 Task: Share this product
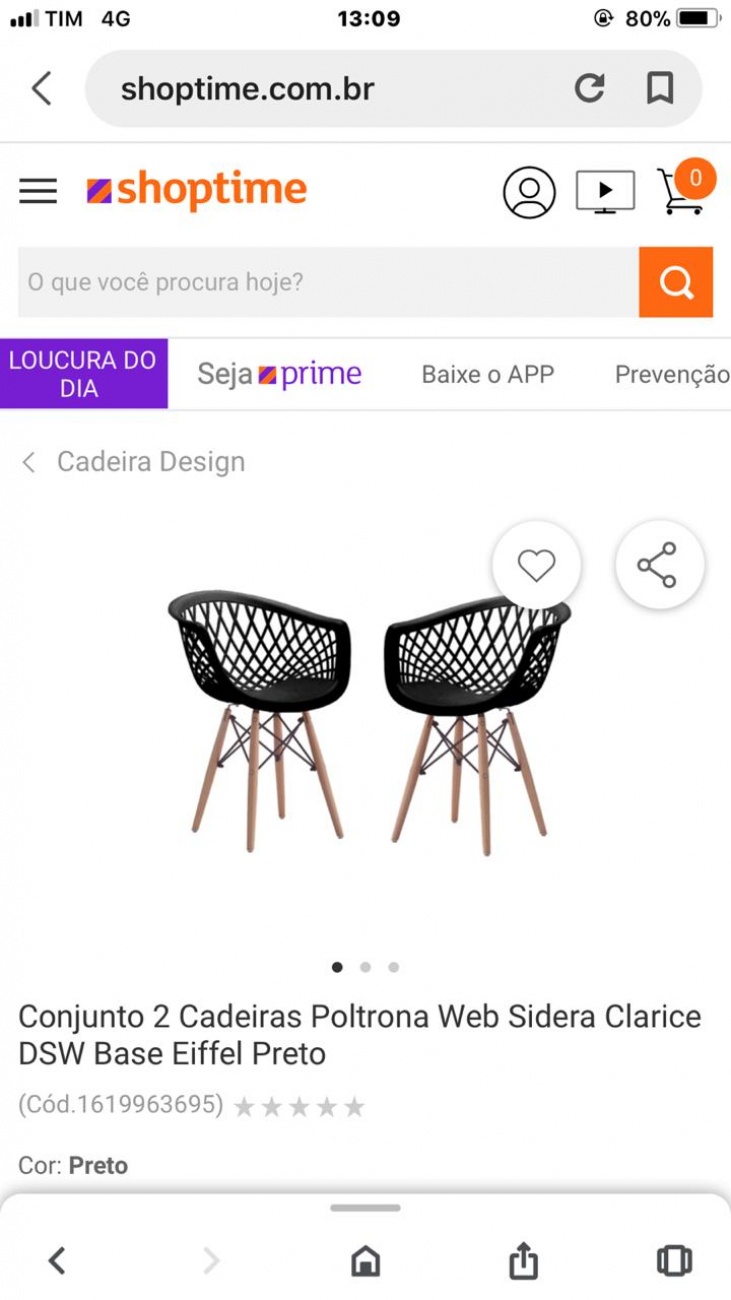point(659,566)
